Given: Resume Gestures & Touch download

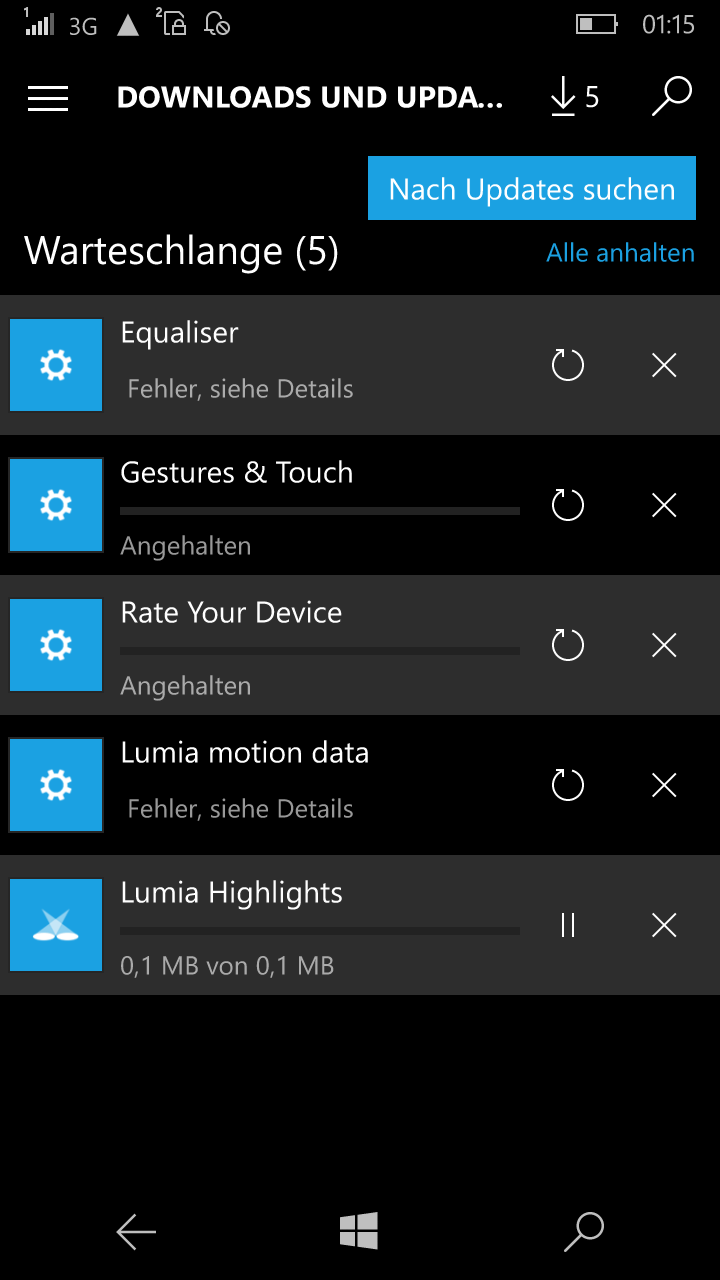Looking at the screenshot, I should tap(568, 505).
